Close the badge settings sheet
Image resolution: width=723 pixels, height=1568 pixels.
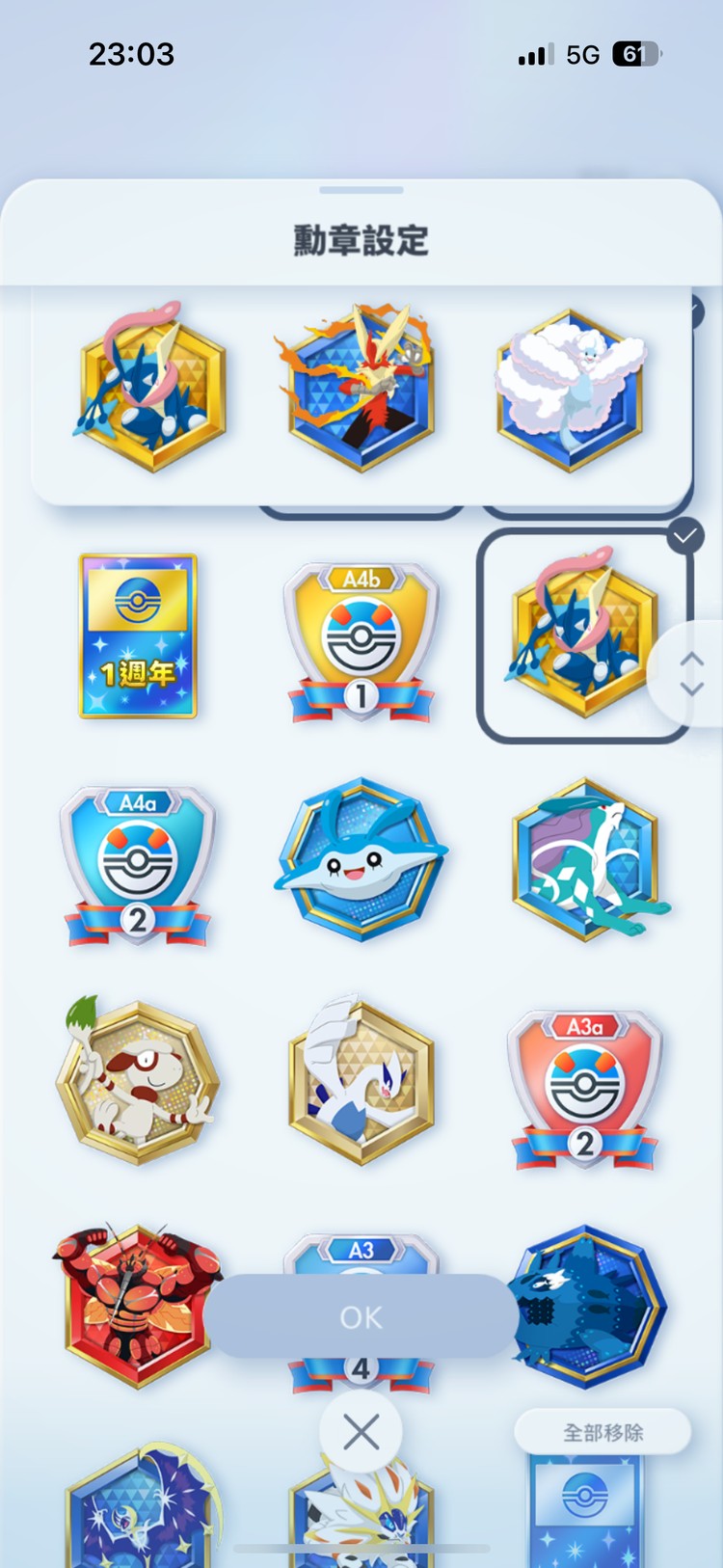361,1432
